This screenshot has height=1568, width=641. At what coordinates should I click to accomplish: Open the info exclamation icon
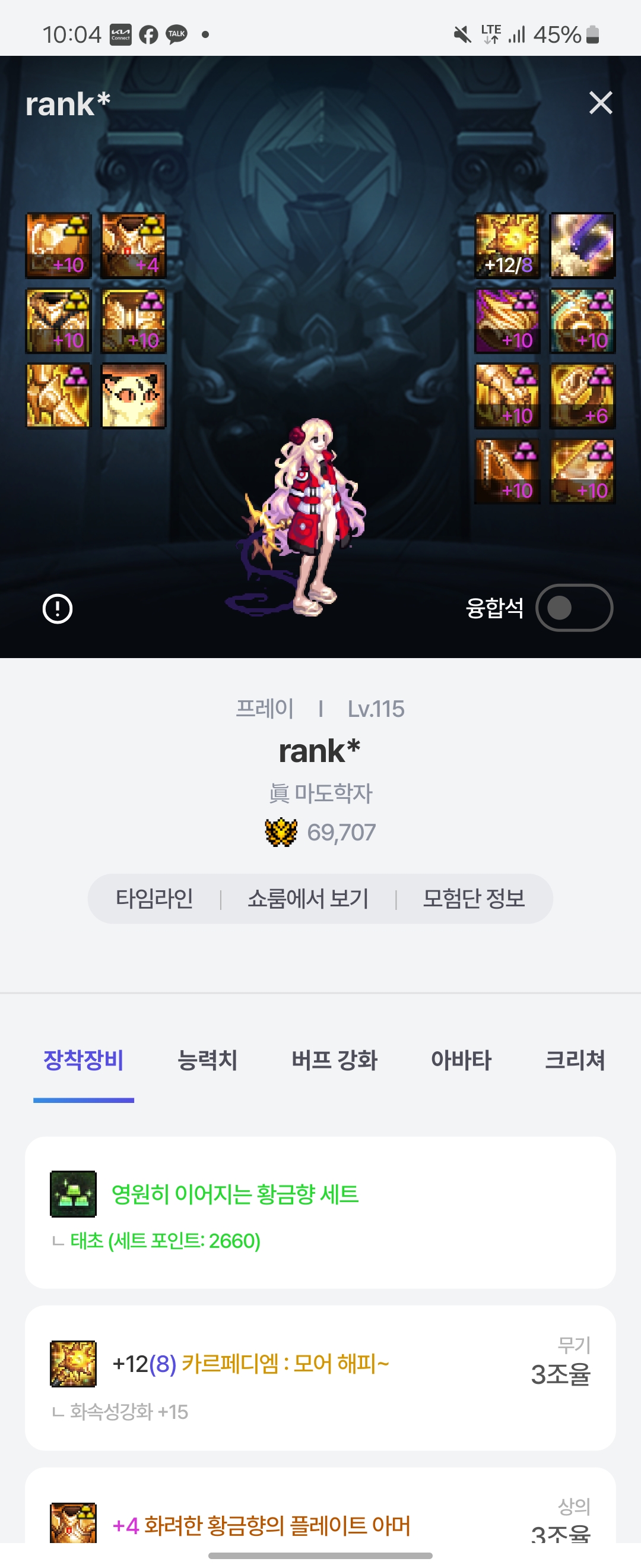(58, 608)
